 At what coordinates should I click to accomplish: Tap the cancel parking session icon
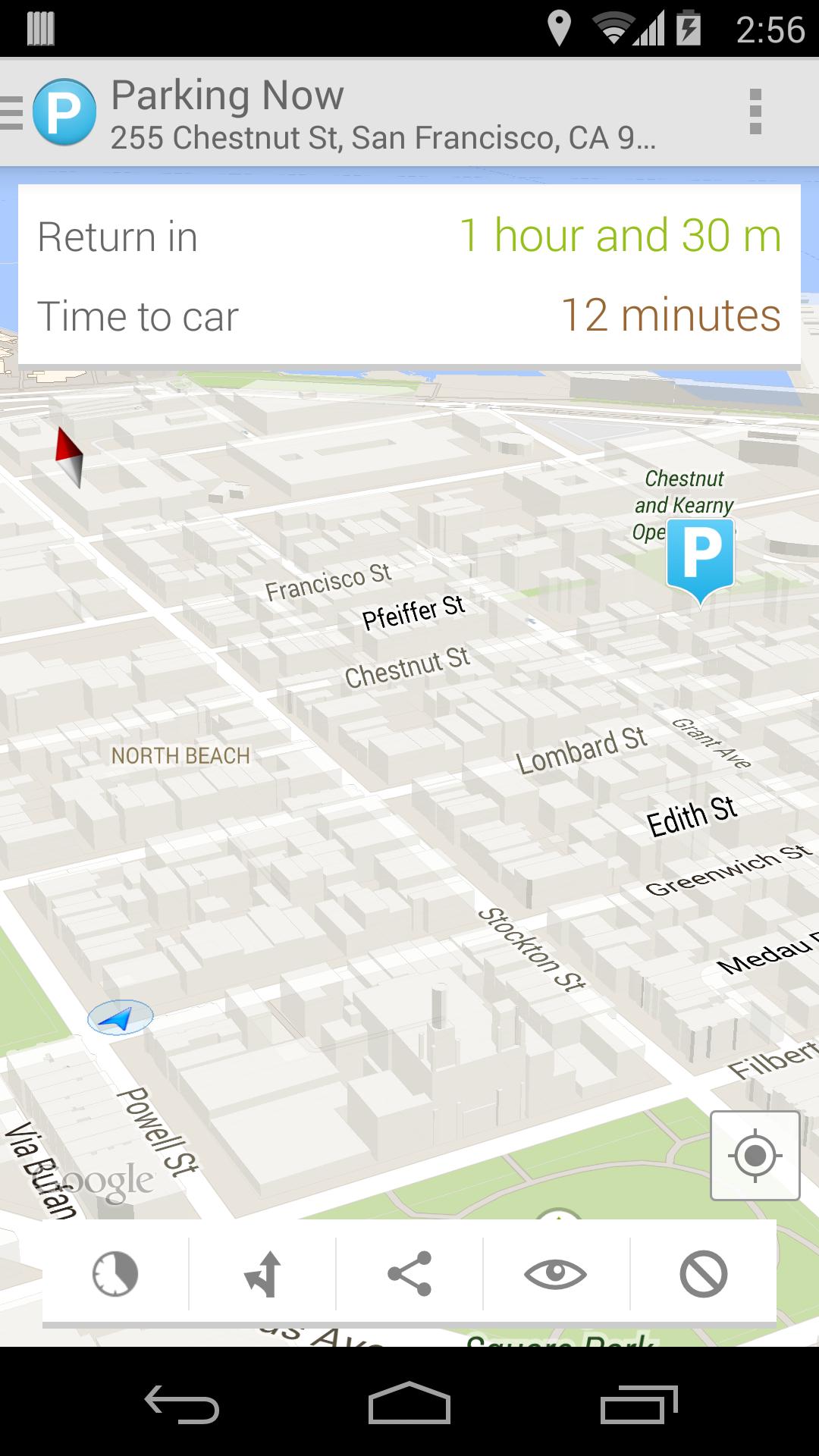702,1274
